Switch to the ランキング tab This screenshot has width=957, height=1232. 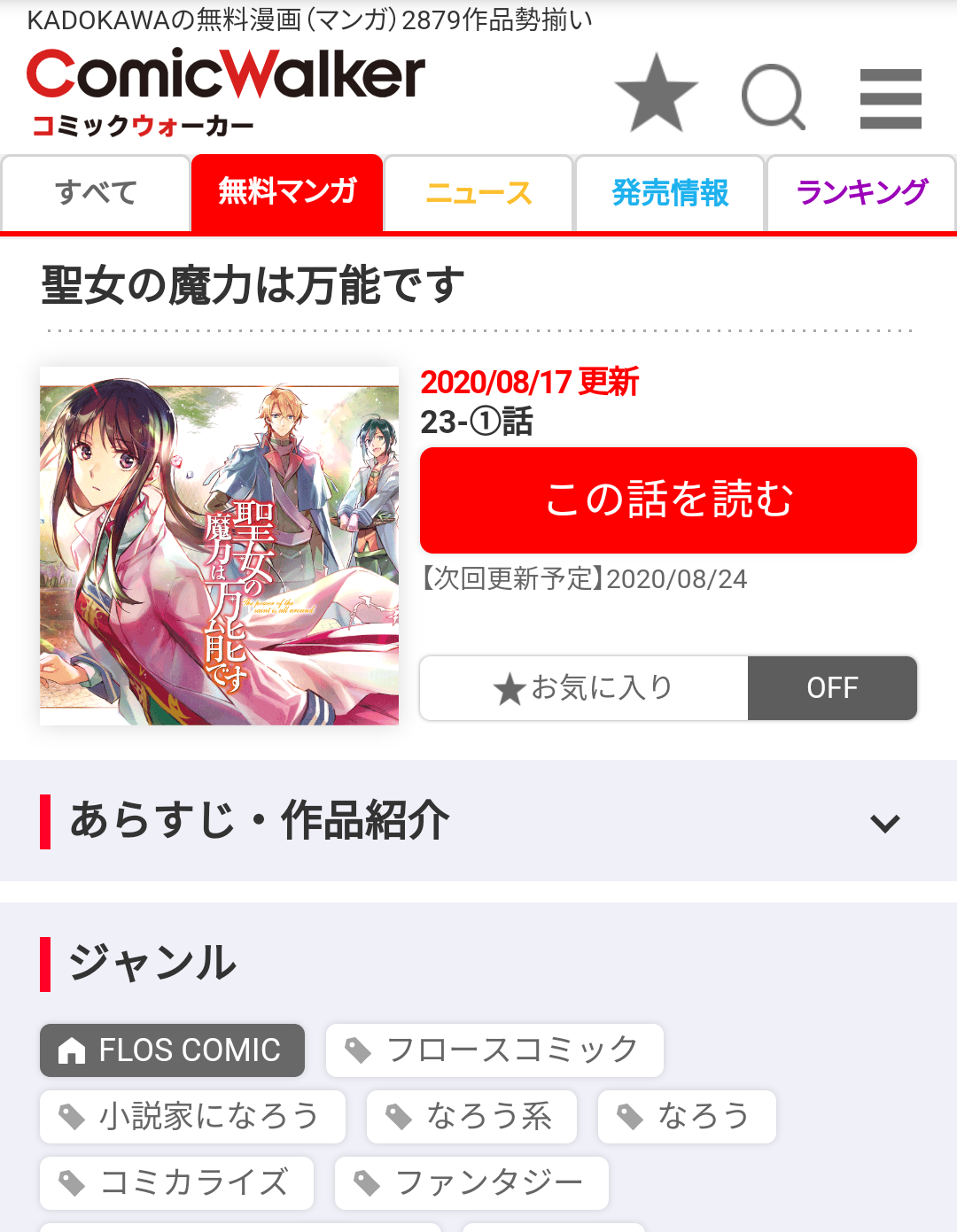pyautogui.click(x=861, y=193)
